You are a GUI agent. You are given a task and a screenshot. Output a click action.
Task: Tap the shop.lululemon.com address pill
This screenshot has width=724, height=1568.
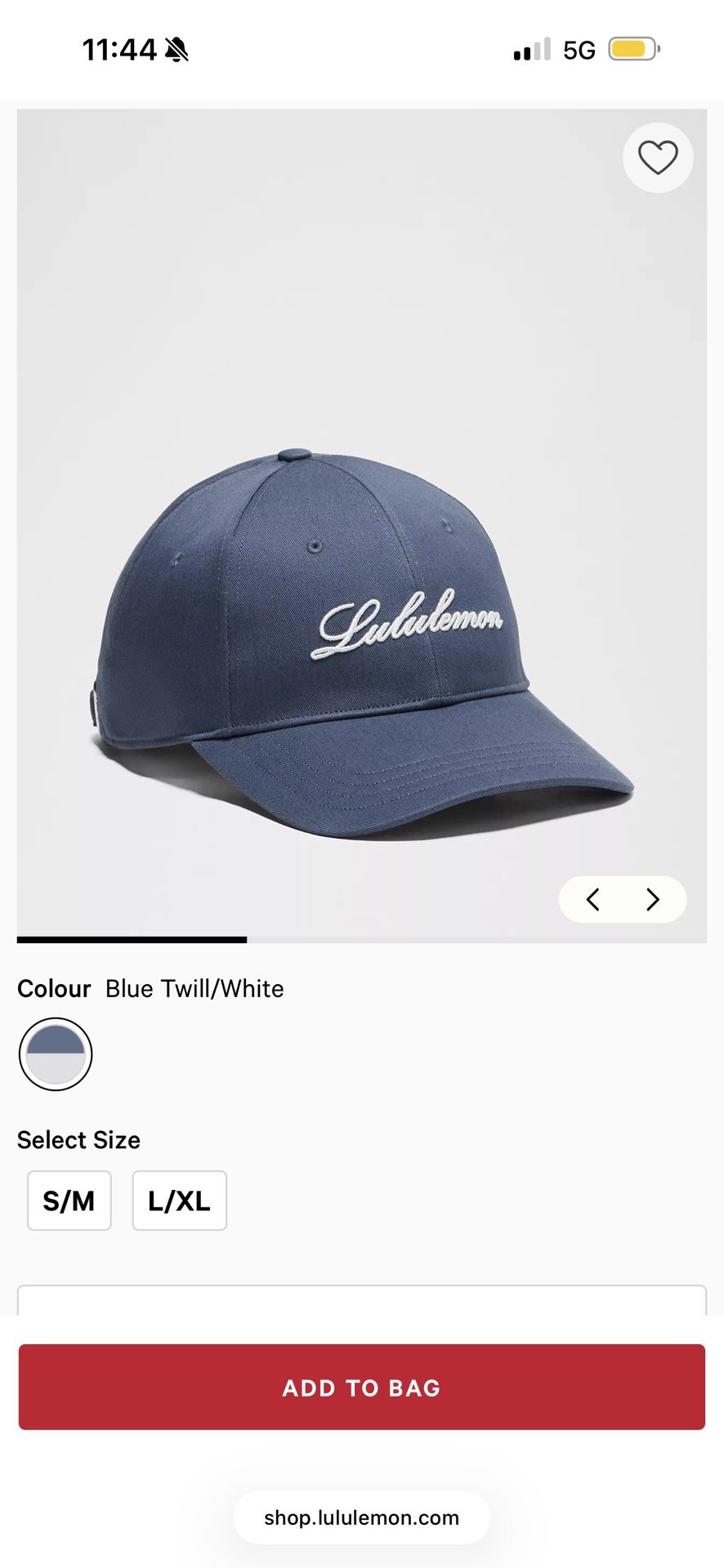click(x=362, y=1517)
